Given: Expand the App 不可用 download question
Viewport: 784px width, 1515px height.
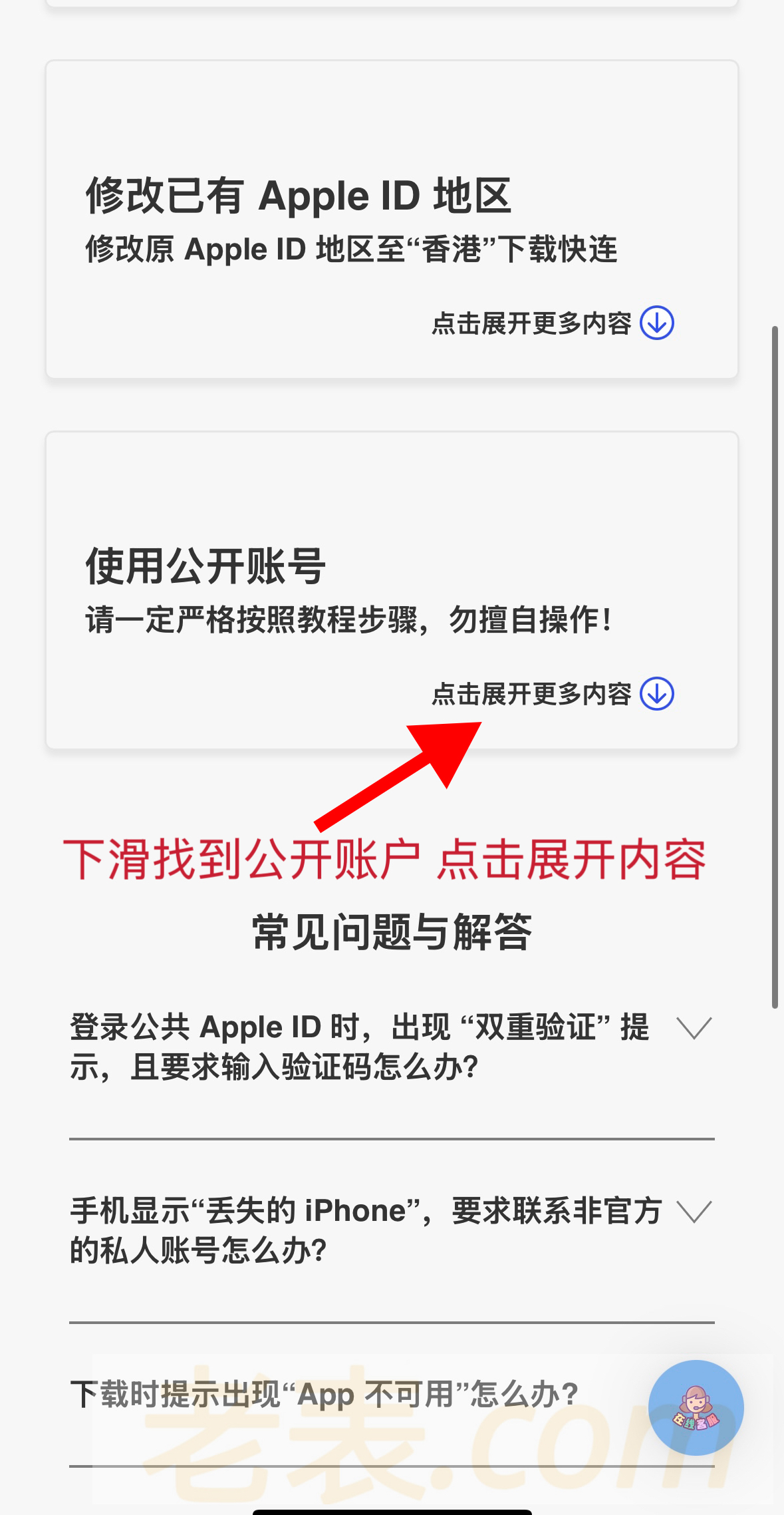Looking at the screenshot, I should [325, 1394].
